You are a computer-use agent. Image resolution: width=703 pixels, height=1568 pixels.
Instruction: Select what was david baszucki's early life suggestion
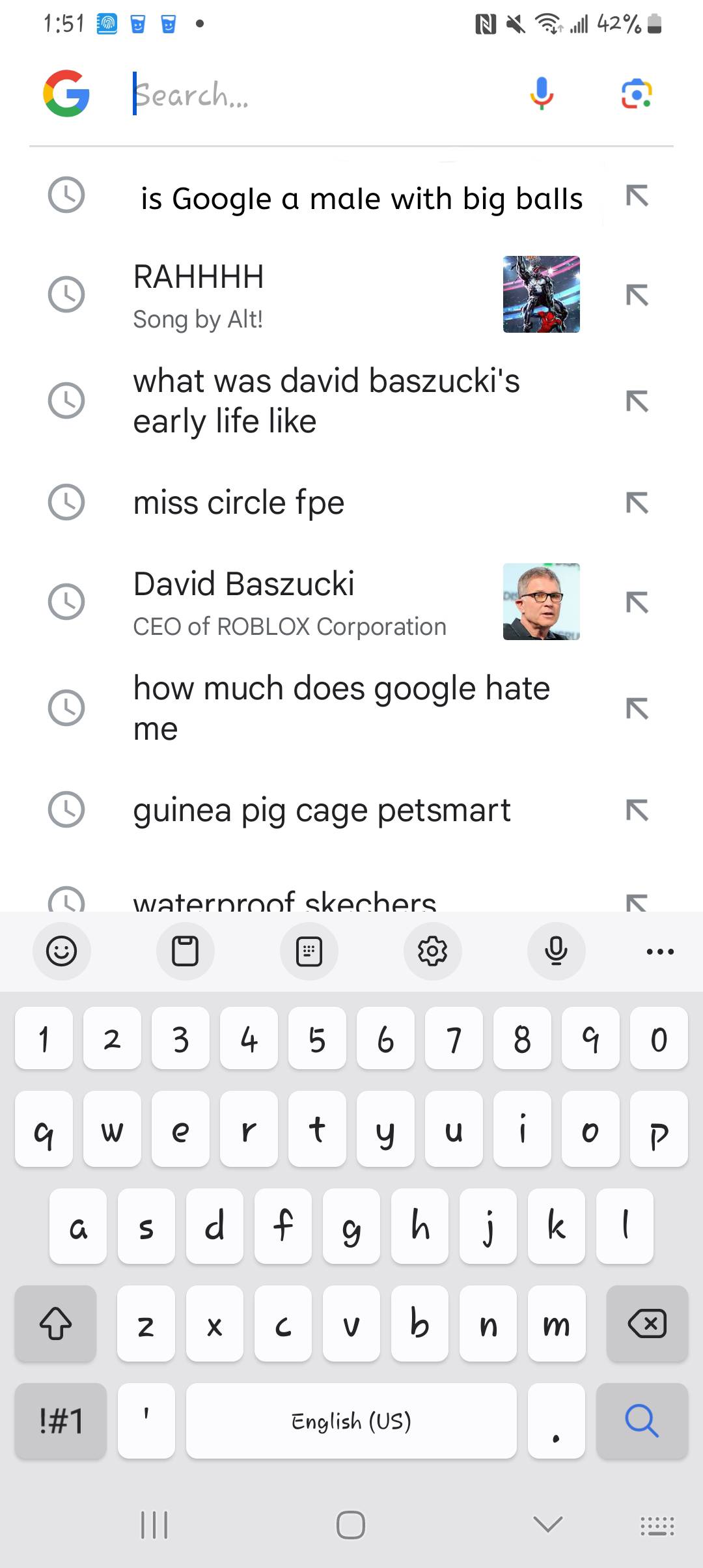point(325,400)
